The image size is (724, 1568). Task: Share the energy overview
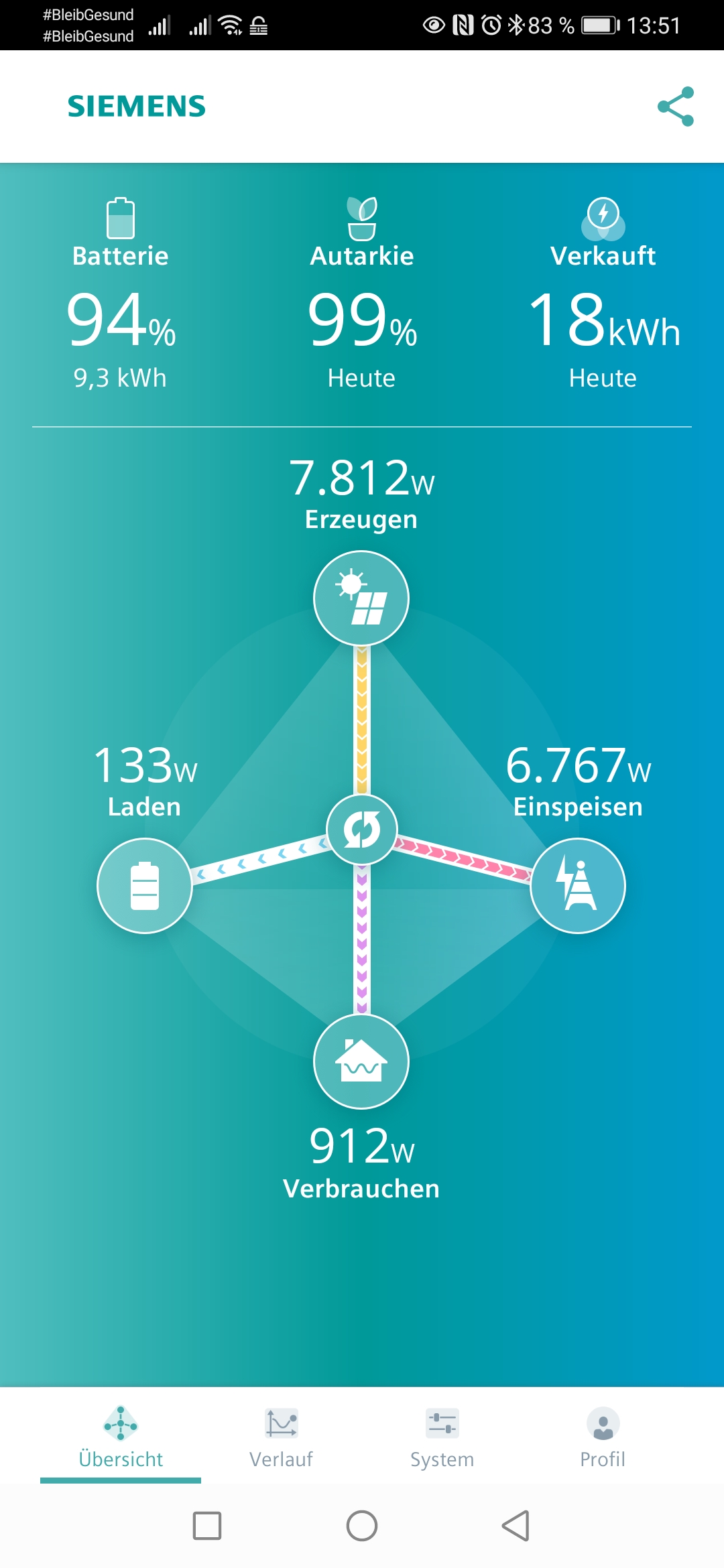[x=676, y=107]
